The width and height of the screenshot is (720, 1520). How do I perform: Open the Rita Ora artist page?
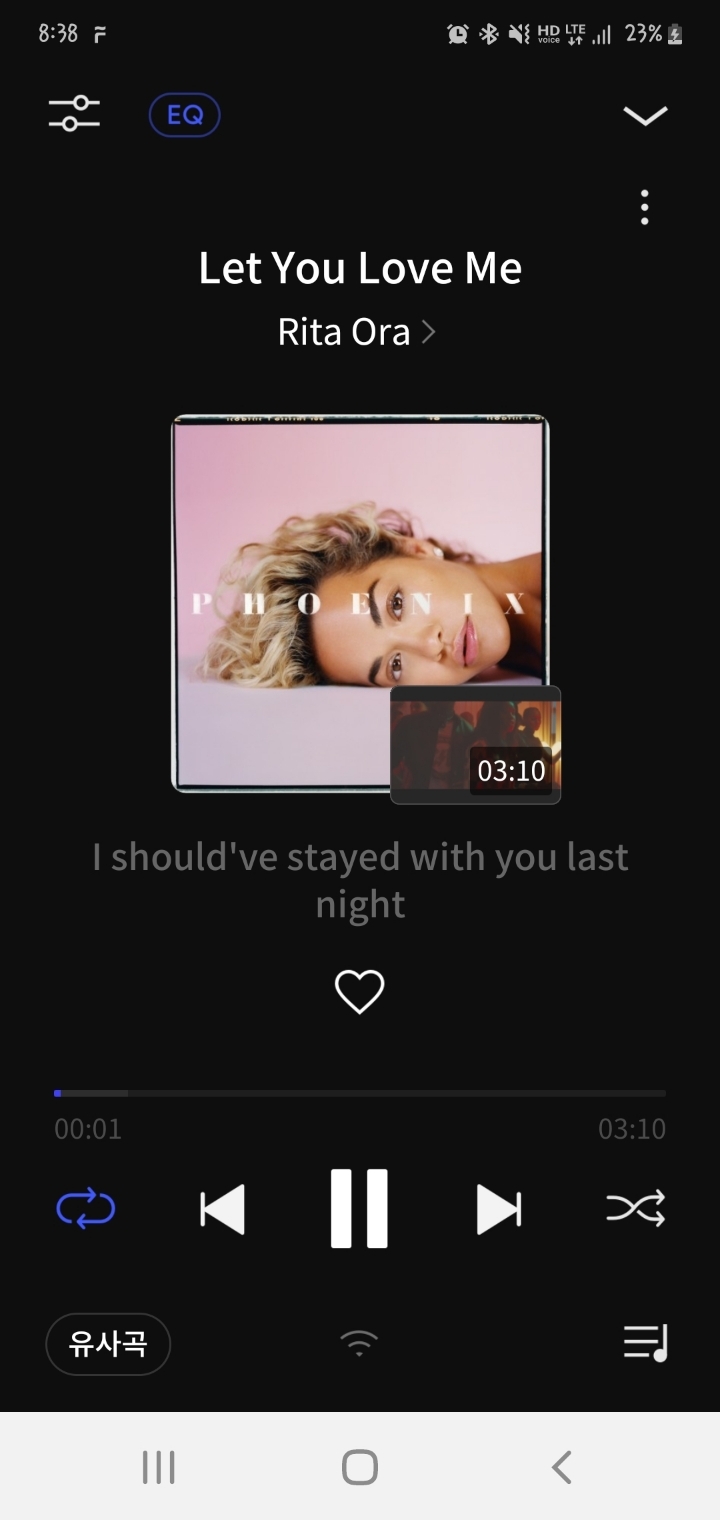pos(357,332)
